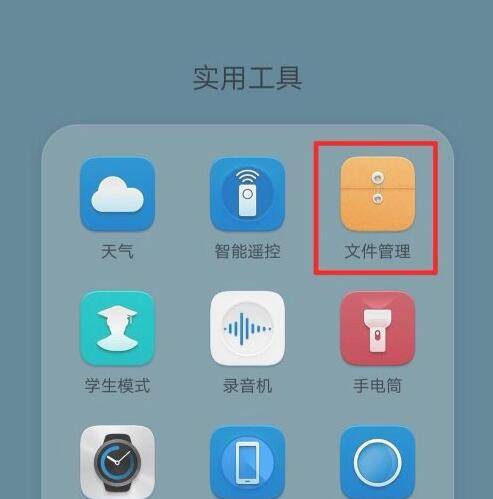
Task: Launch the blue phone icon app
Action: click(247, 462)
